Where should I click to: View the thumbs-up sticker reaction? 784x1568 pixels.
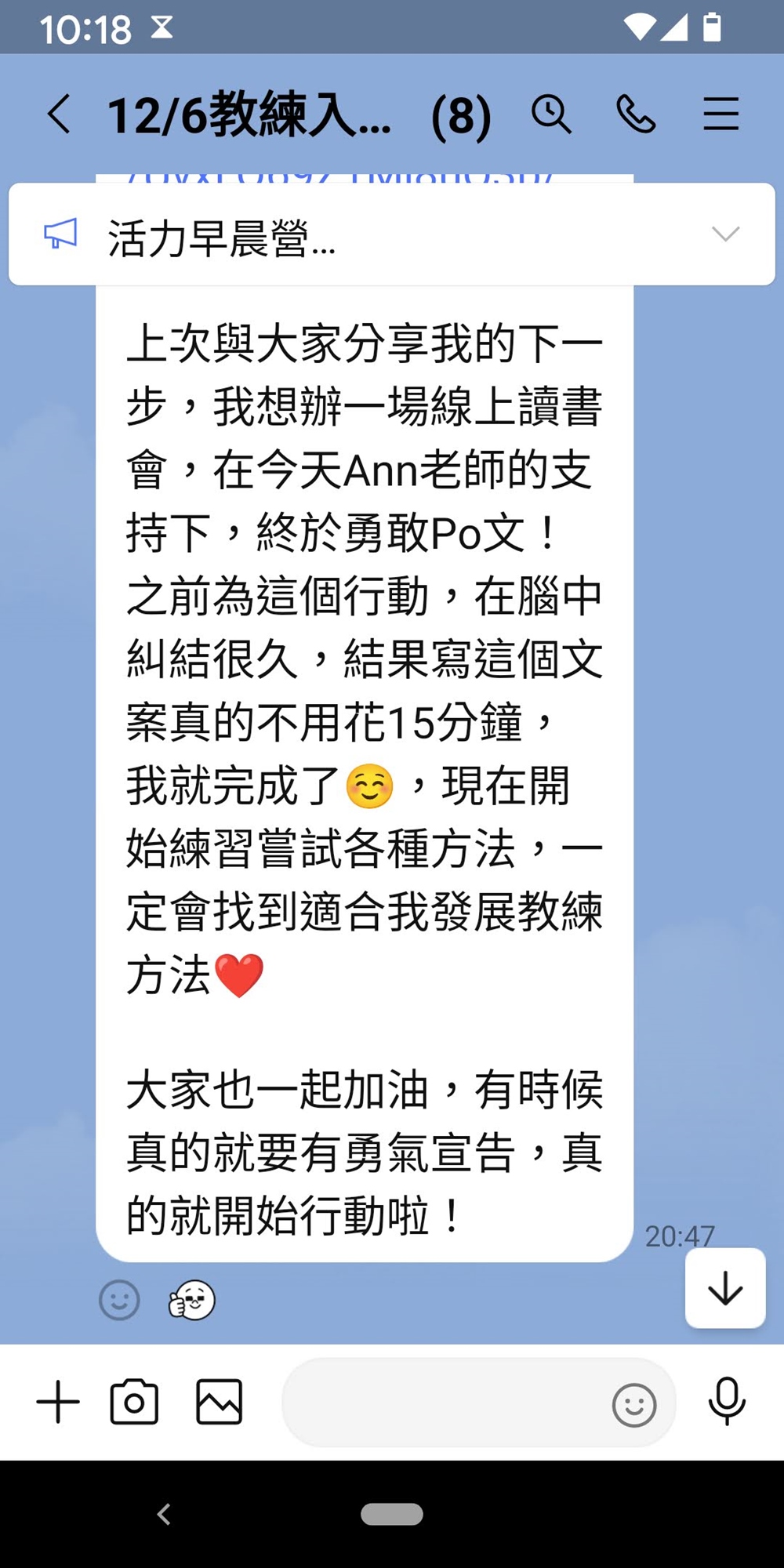(x=192, y=1300)
